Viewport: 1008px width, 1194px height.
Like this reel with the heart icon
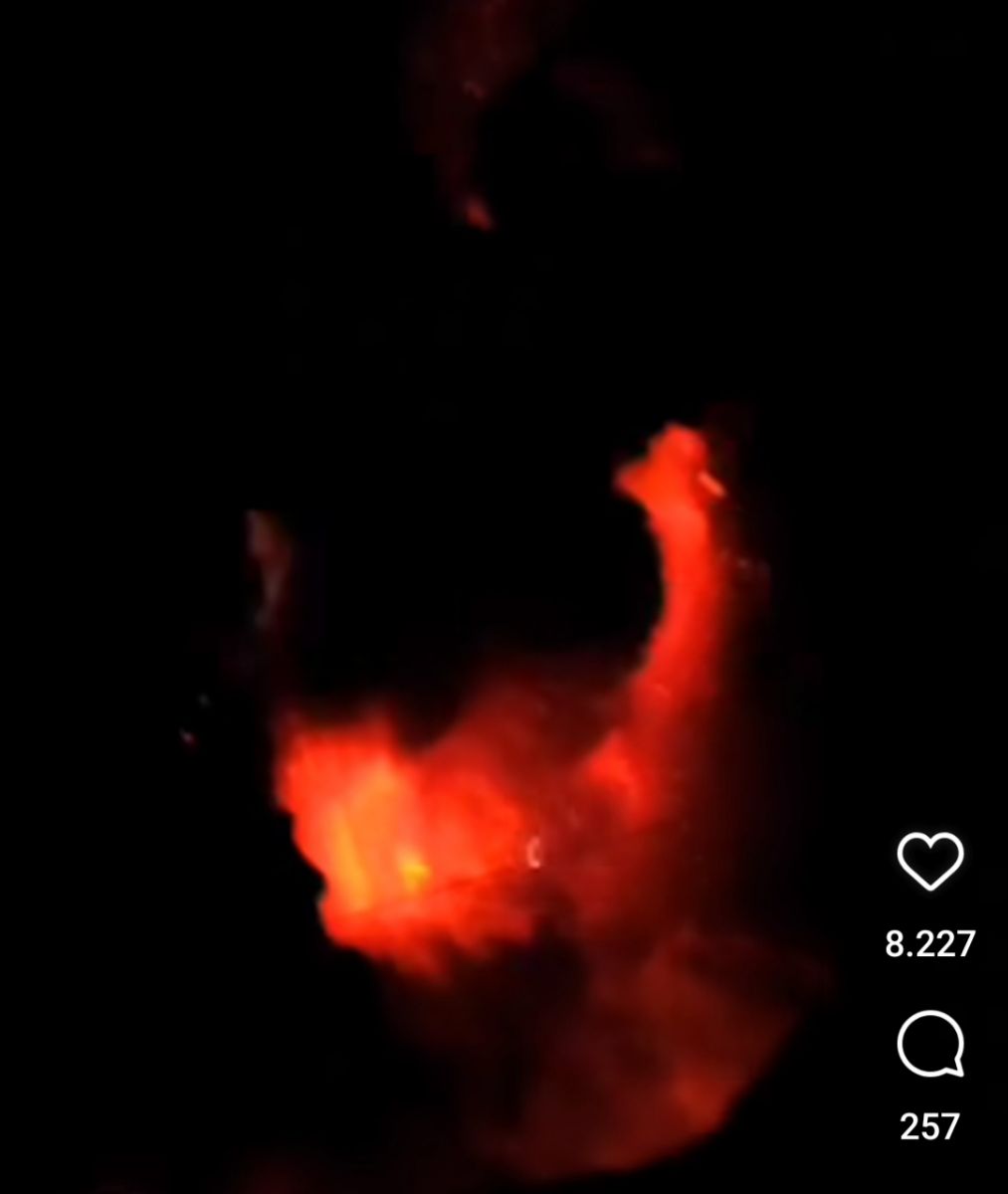click(x=930, y=861)
